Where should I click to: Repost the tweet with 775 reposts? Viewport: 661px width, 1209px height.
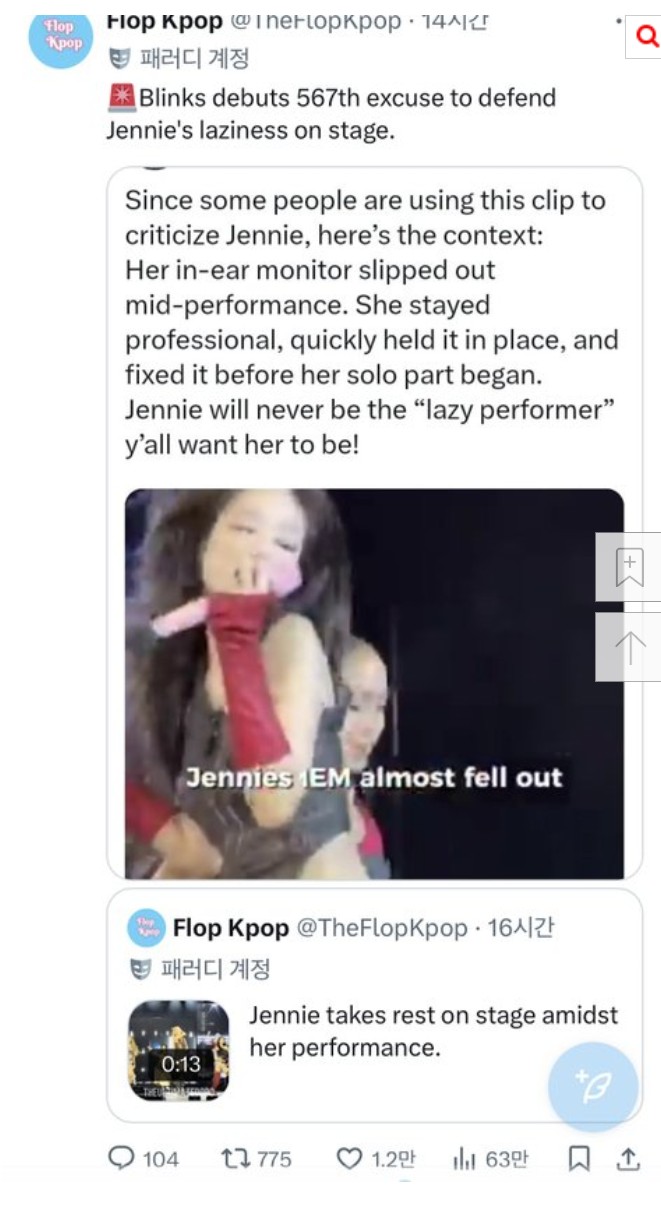coord(256,1159)
